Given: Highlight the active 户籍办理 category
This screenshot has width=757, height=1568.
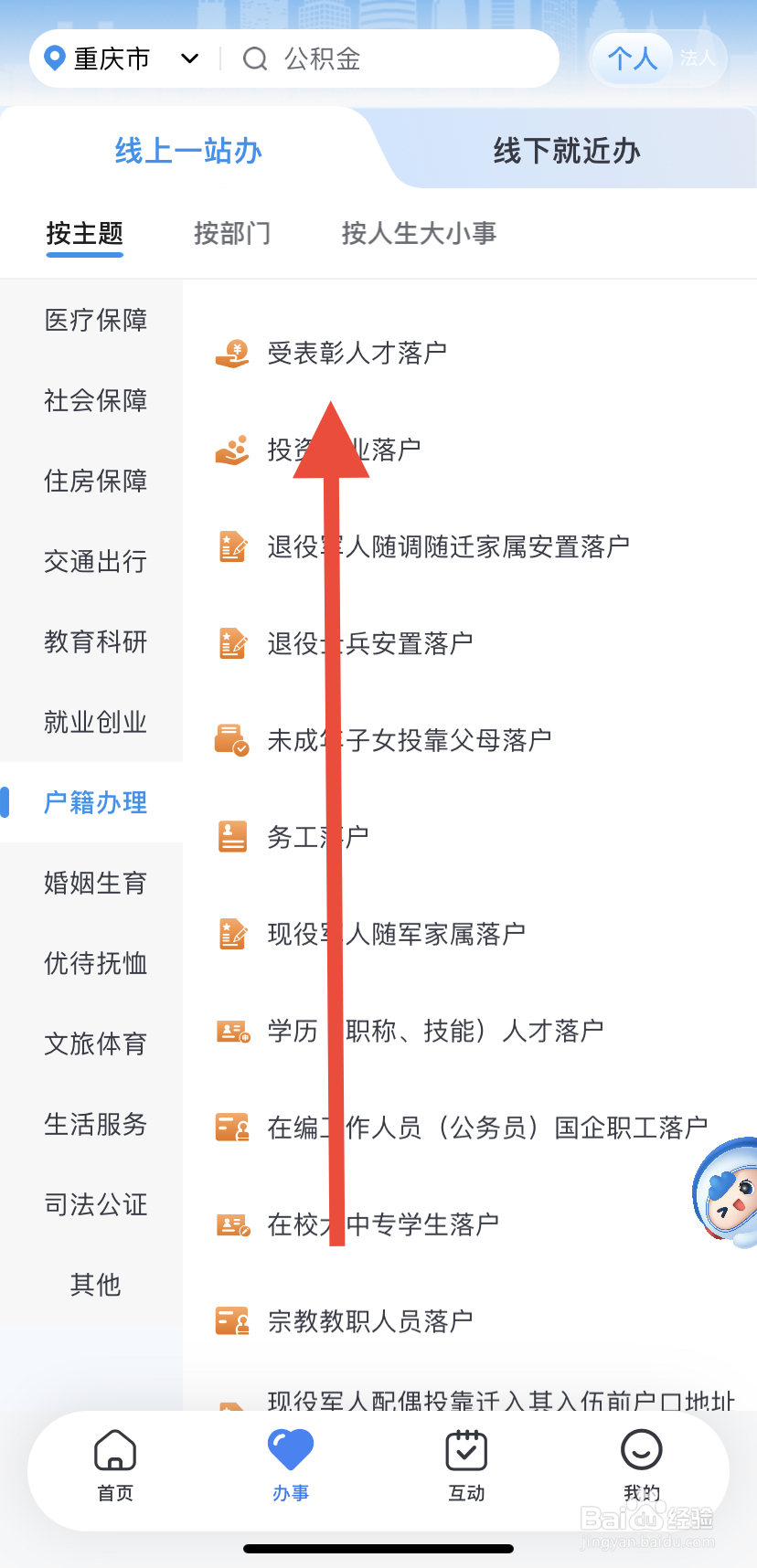Looking at the screenshot, I should pos(94,802).
